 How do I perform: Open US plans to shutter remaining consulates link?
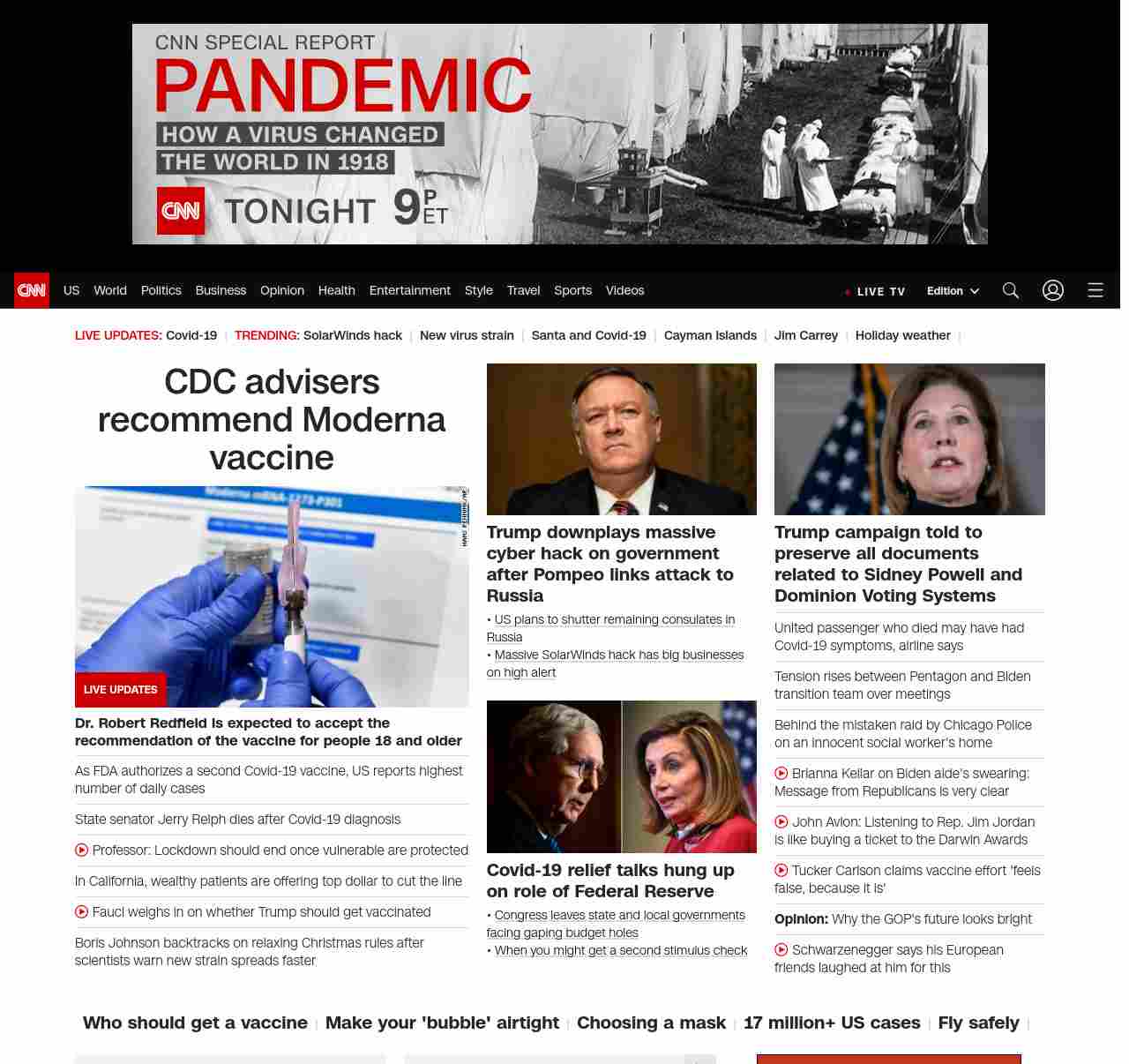click(614, 620)
